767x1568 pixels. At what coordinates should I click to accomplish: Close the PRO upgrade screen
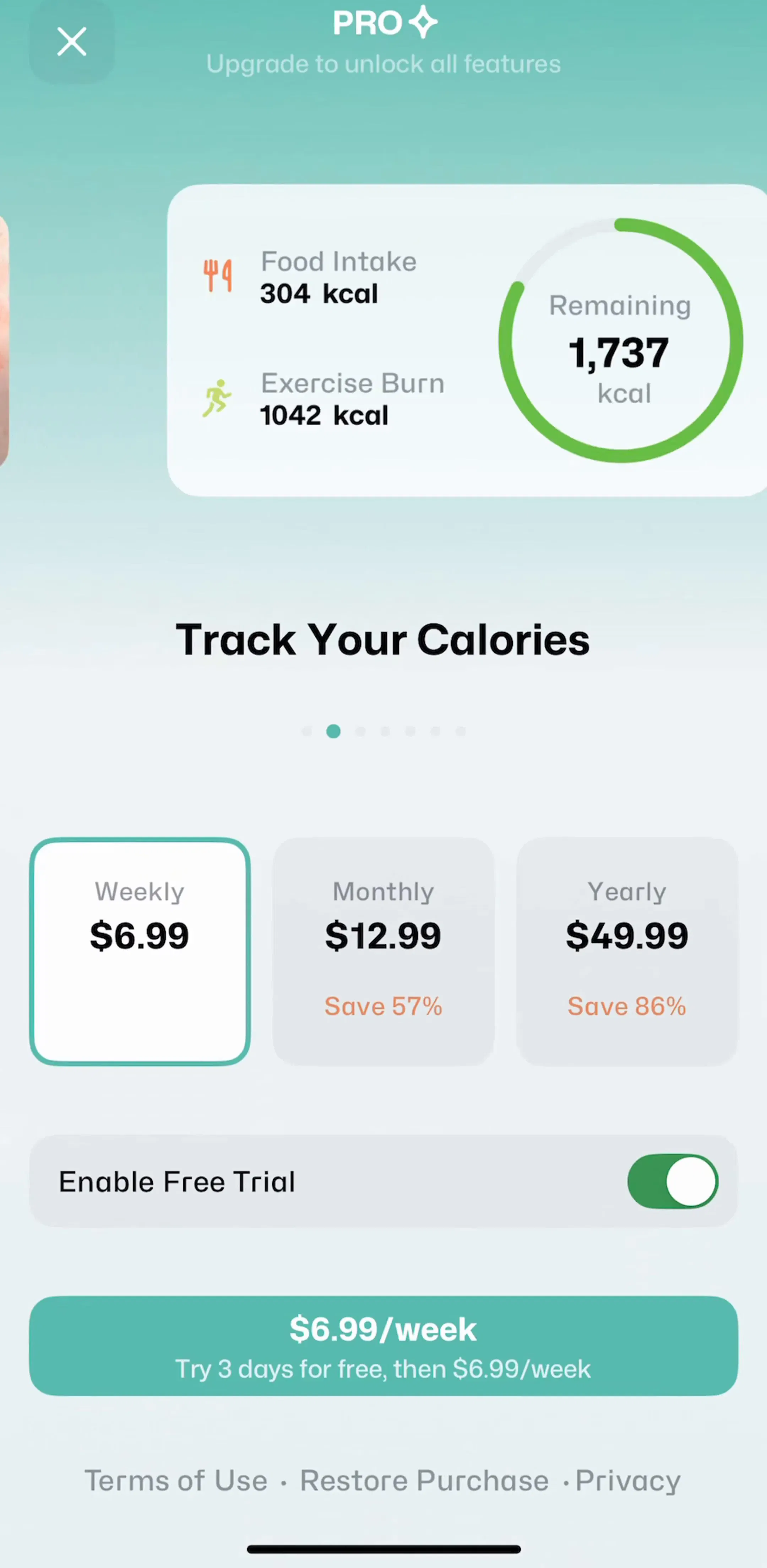click(x=72, y=42)
